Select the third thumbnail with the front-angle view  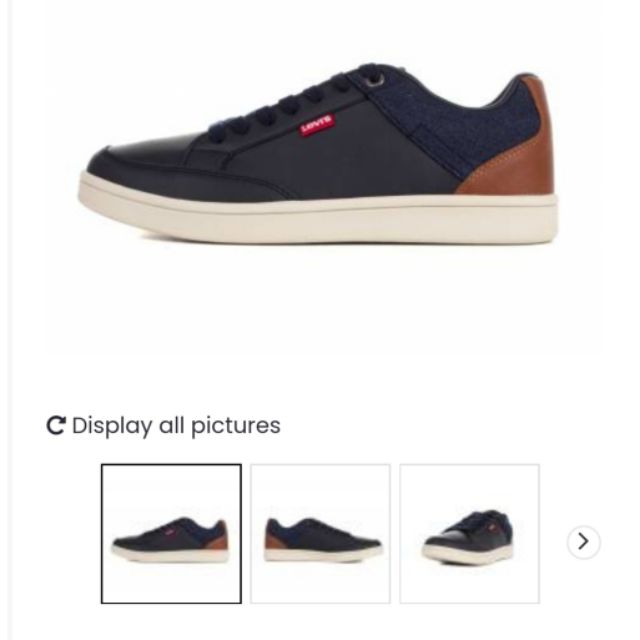pos(469,534)
